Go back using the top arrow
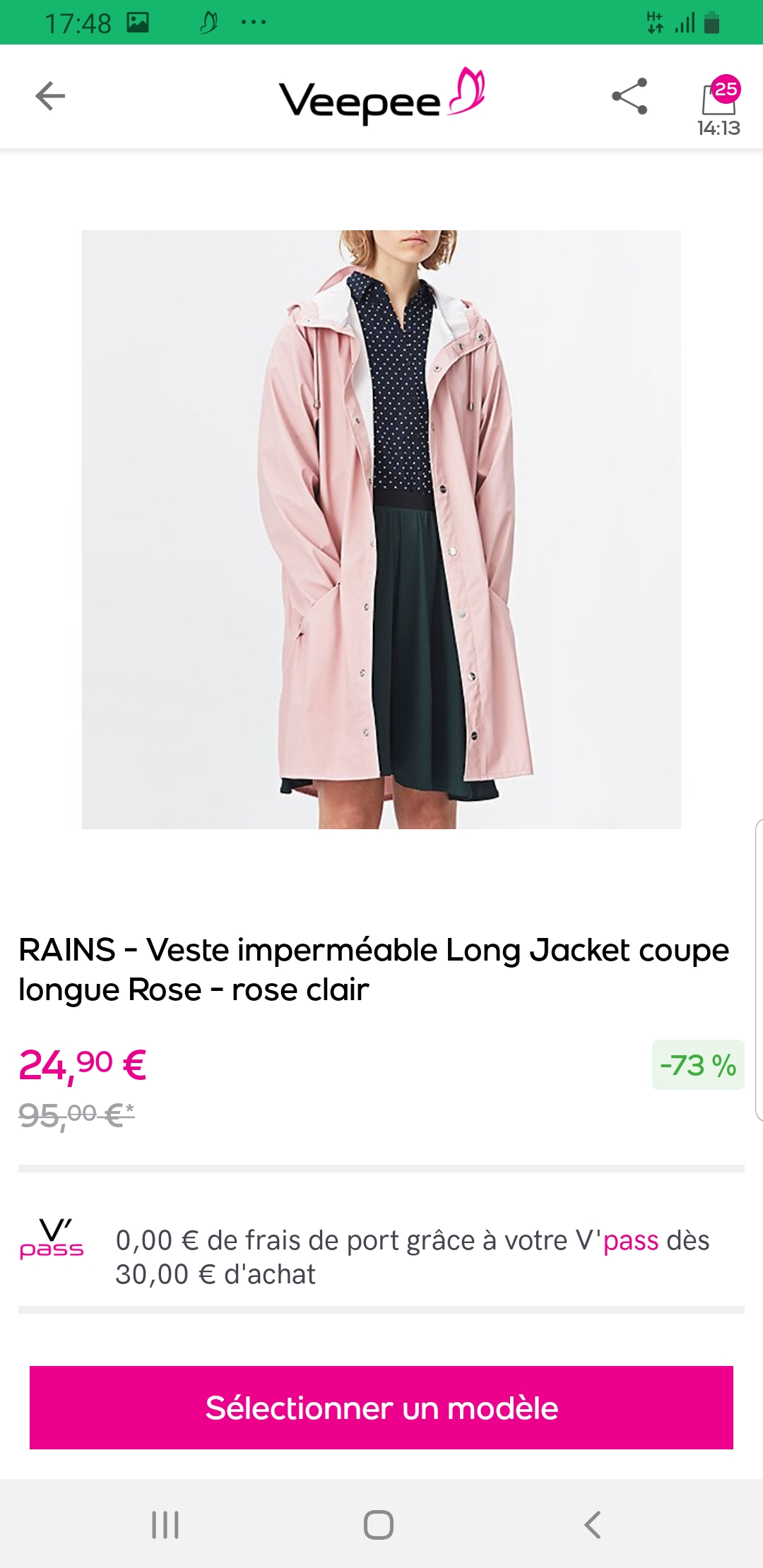Viewport: 763px width, 1568px height. (x=50, y=96)
